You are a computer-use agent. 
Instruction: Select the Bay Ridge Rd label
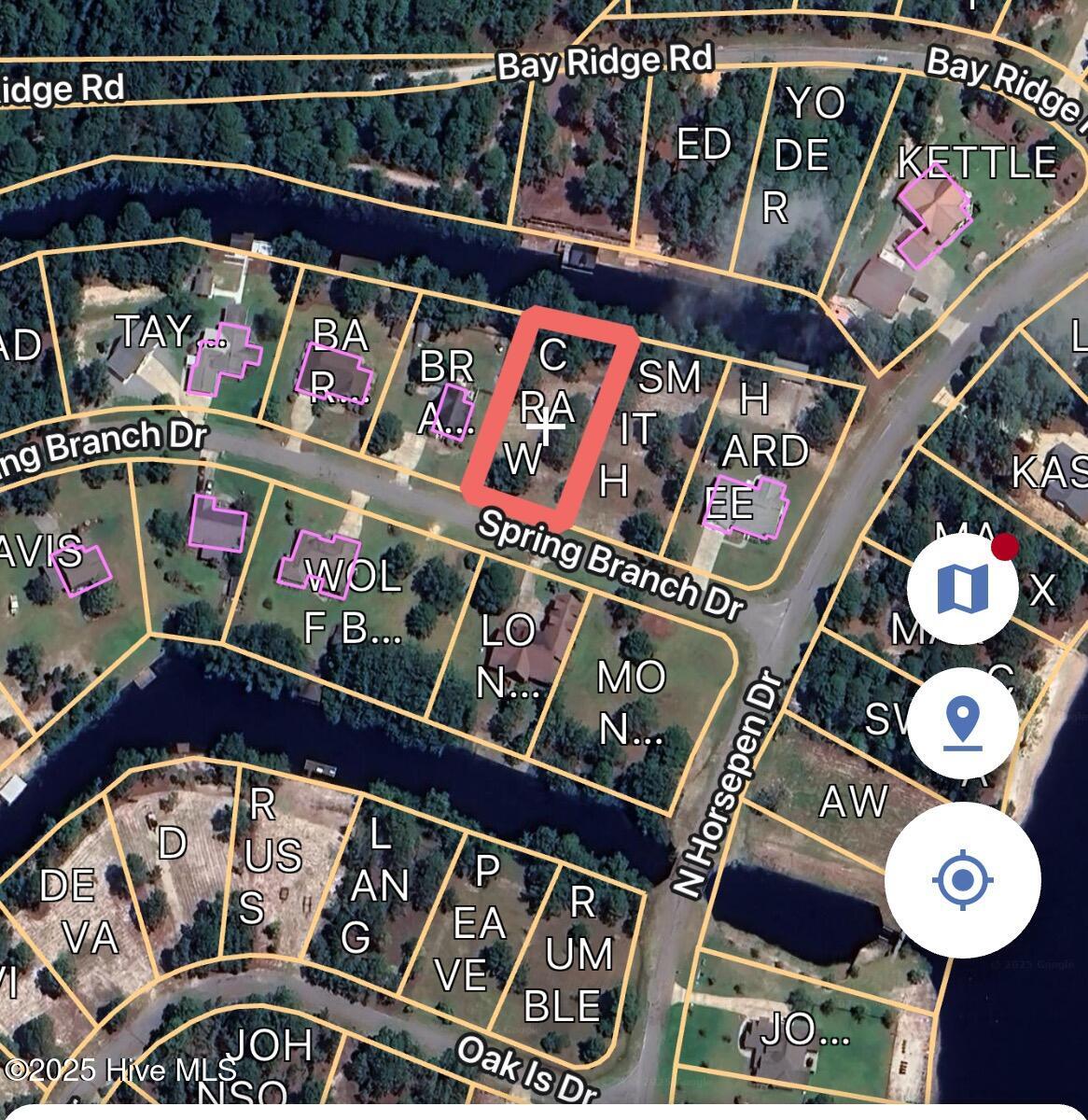605,62
